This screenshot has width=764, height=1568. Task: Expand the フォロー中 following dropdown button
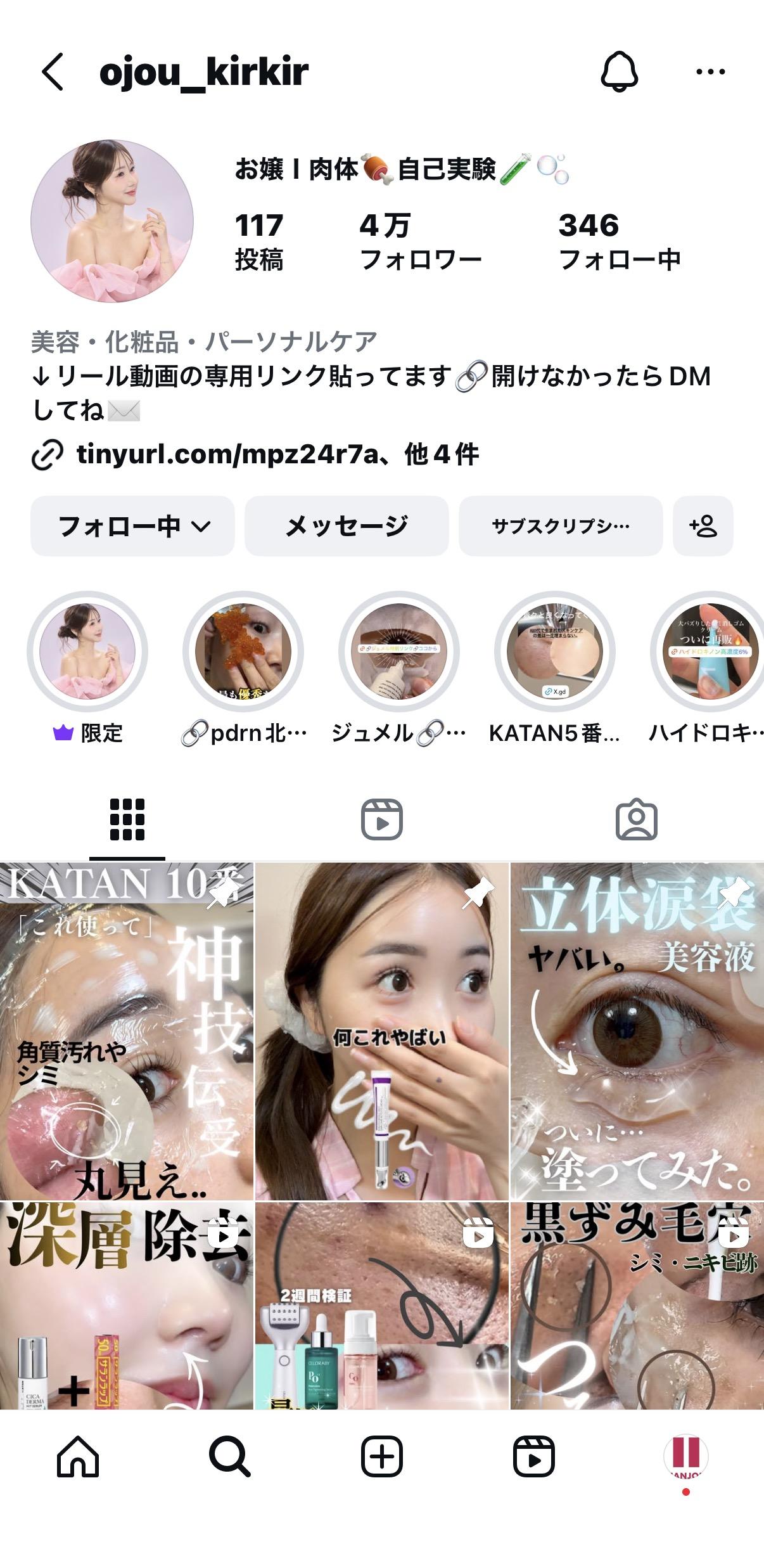tap(132, 526)
